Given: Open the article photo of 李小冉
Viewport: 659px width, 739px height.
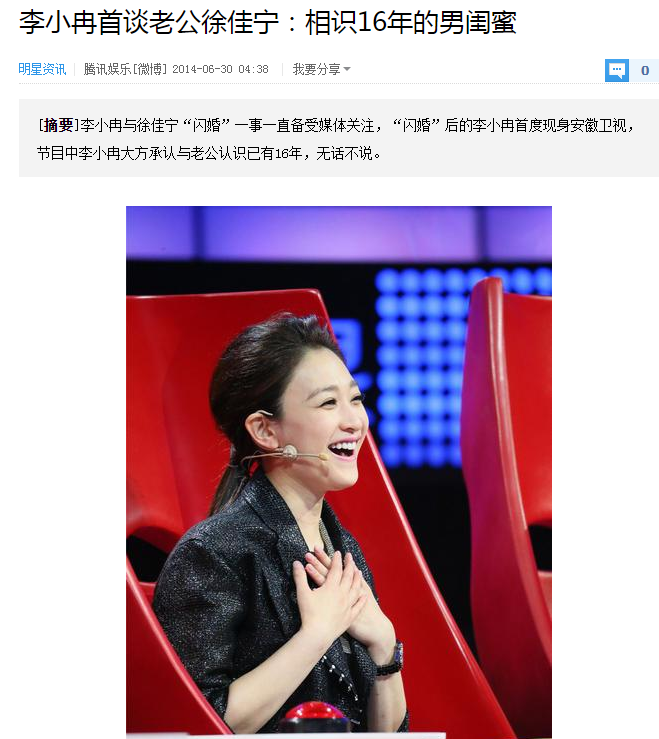Looking at the screenshot, I should (x=338, y=470).
